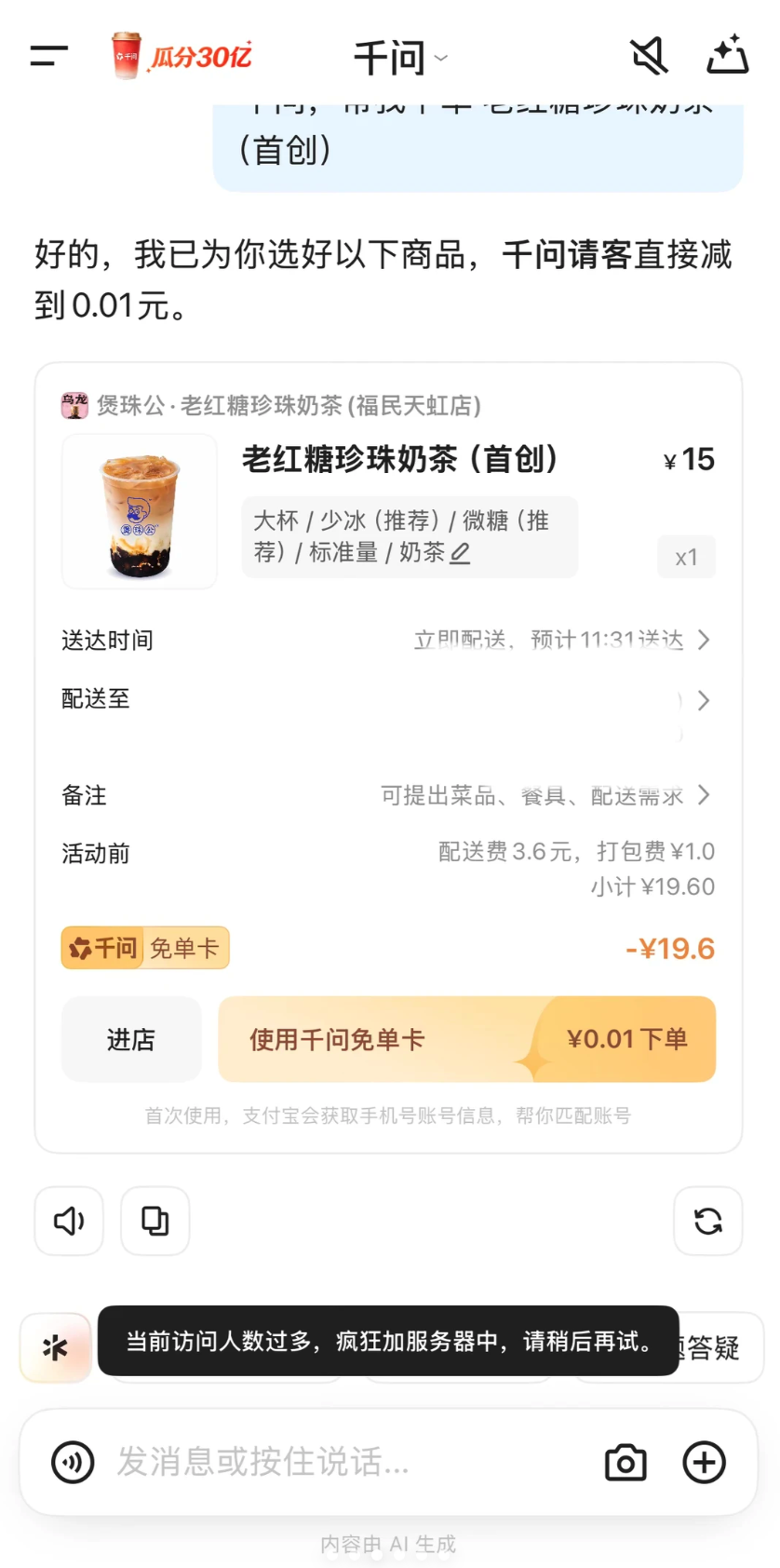Toggle the mute speaker icon
Viewport: 780px width, 1568px height.
click(649, 56)
